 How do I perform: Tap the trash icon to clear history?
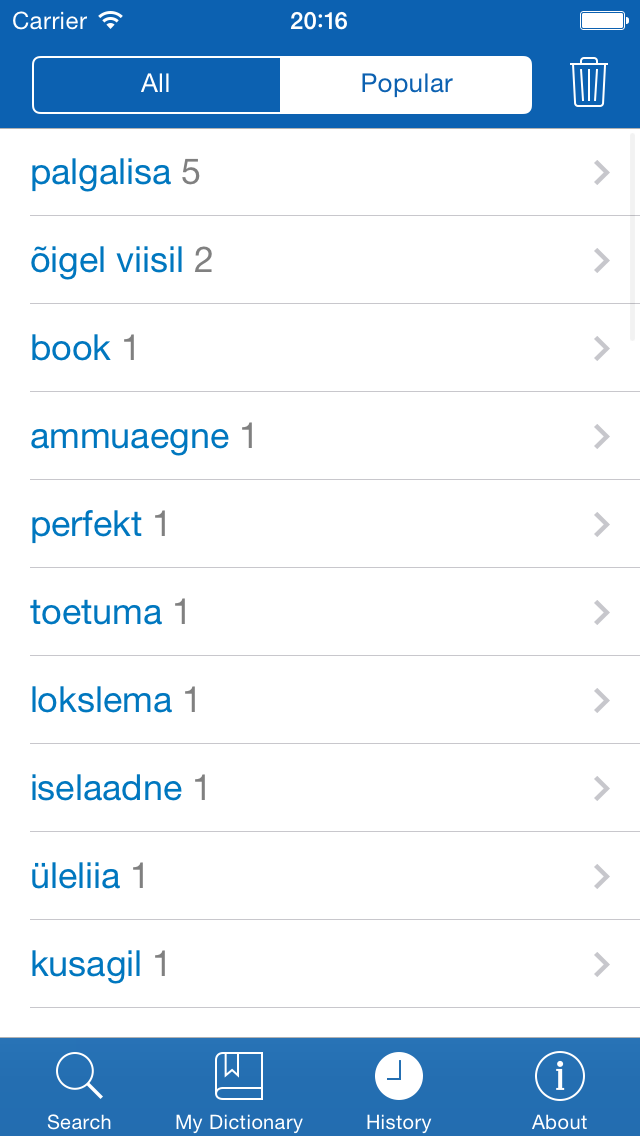pyautogui.click(x=589, y=83)
